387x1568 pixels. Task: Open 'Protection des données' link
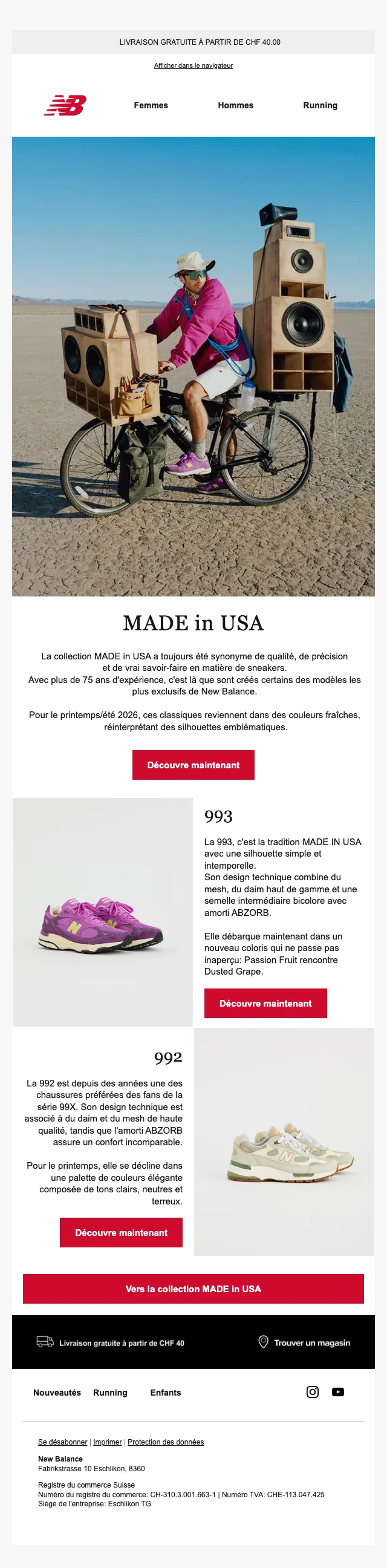point(166,1442)
